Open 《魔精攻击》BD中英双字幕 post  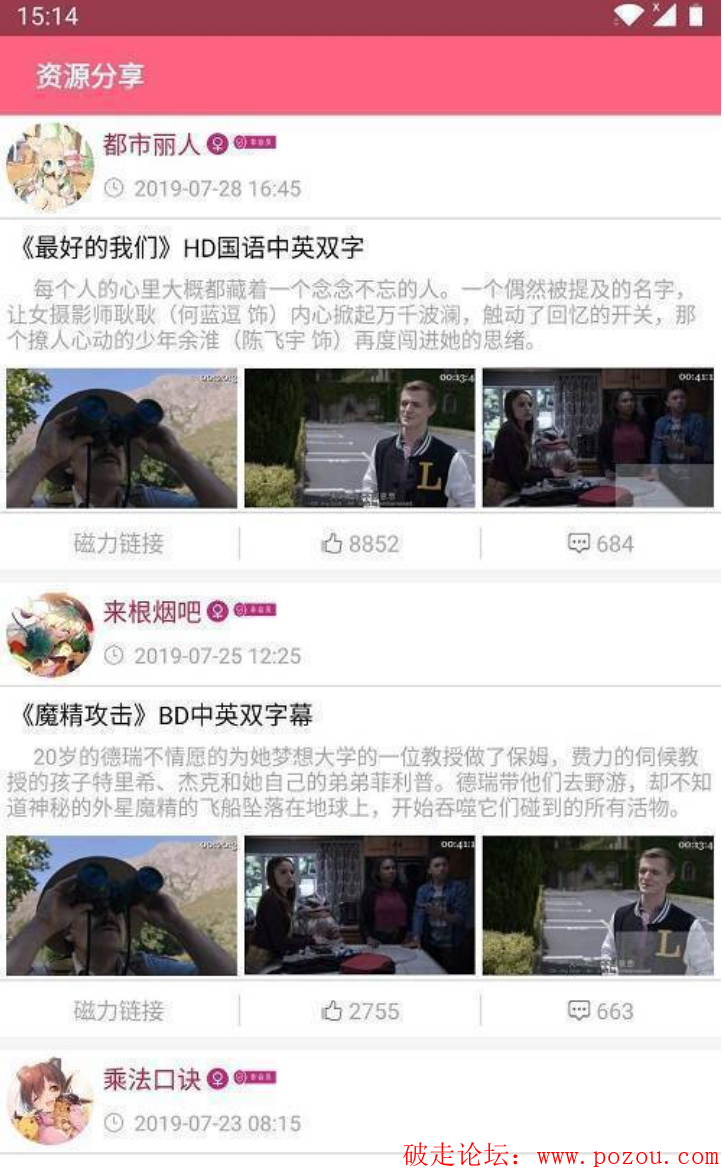(x=166, y=715)
